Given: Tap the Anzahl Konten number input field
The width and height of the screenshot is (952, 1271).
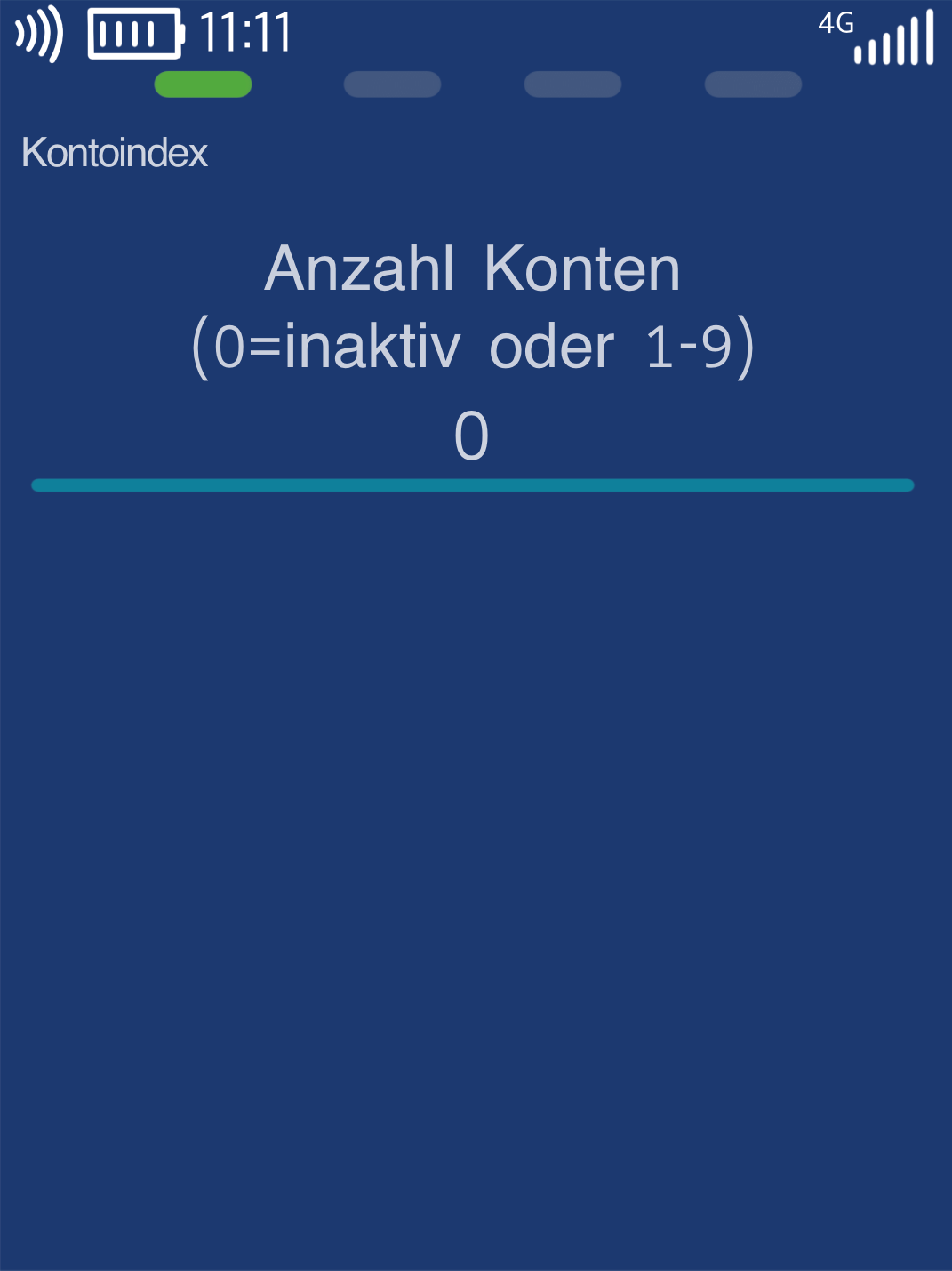Looking at the screenshot, I should coord(472,438).
